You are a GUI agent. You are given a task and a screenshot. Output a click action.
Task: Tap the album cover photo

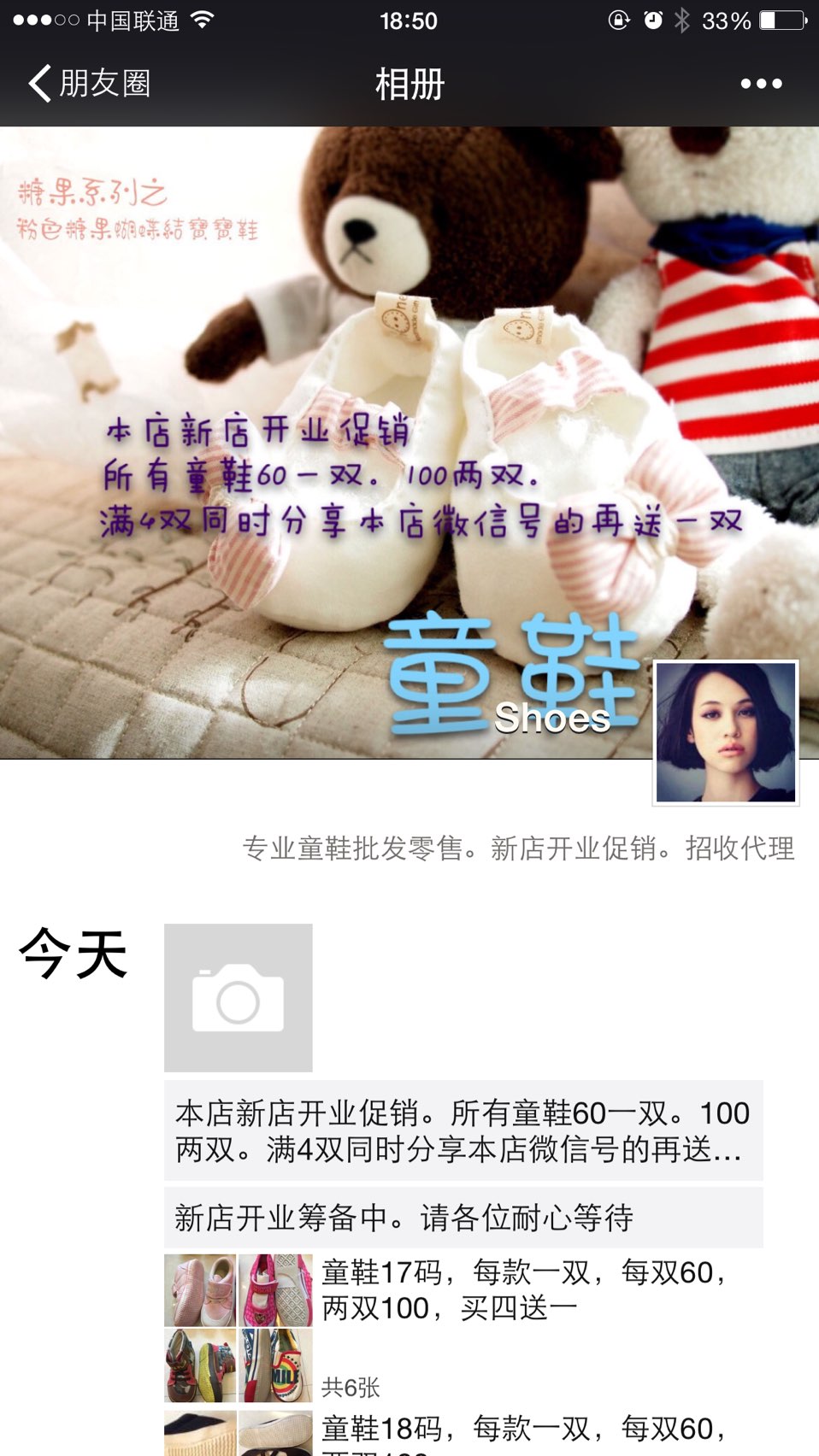[x=409, y=443]
